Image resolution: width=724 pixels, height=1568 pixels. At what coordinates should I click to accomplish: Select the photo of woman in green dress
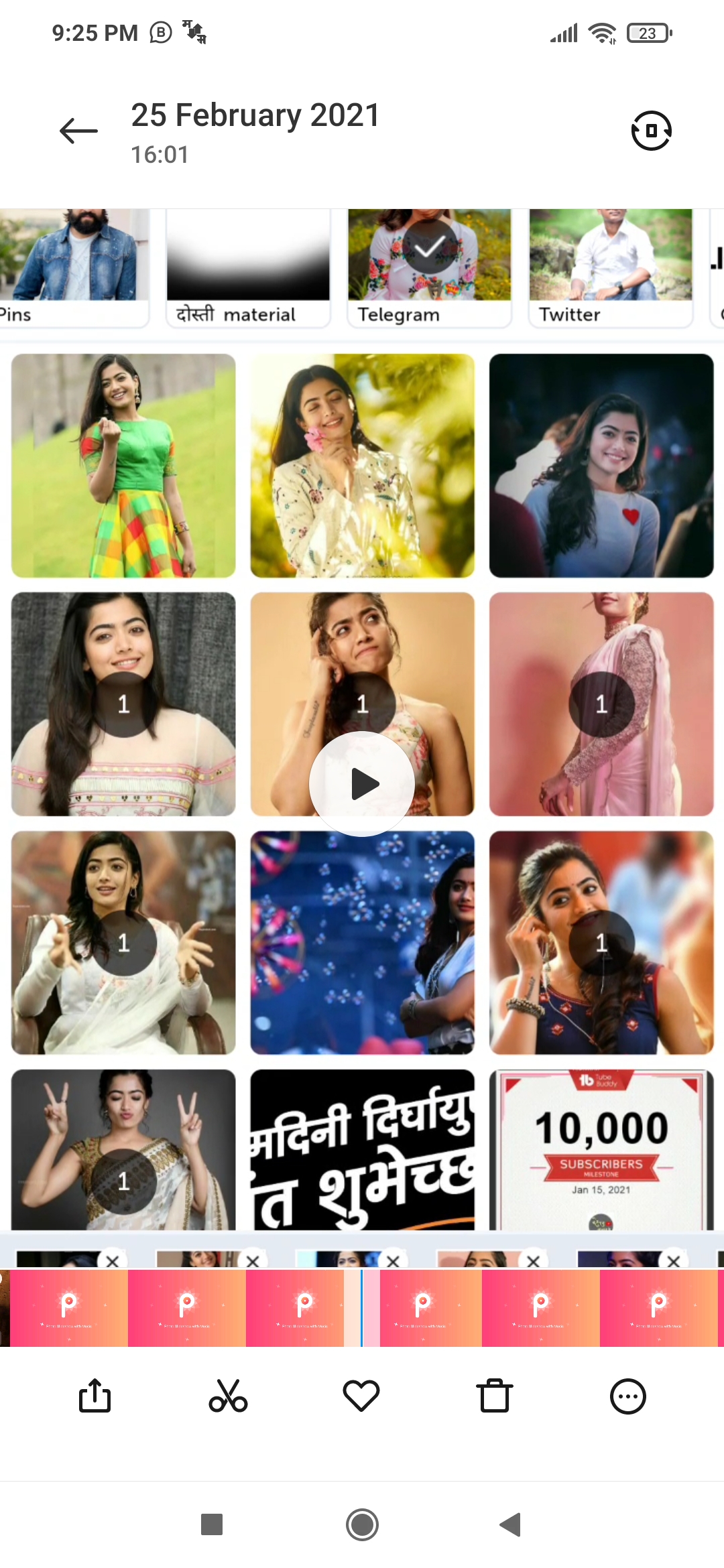123,466
